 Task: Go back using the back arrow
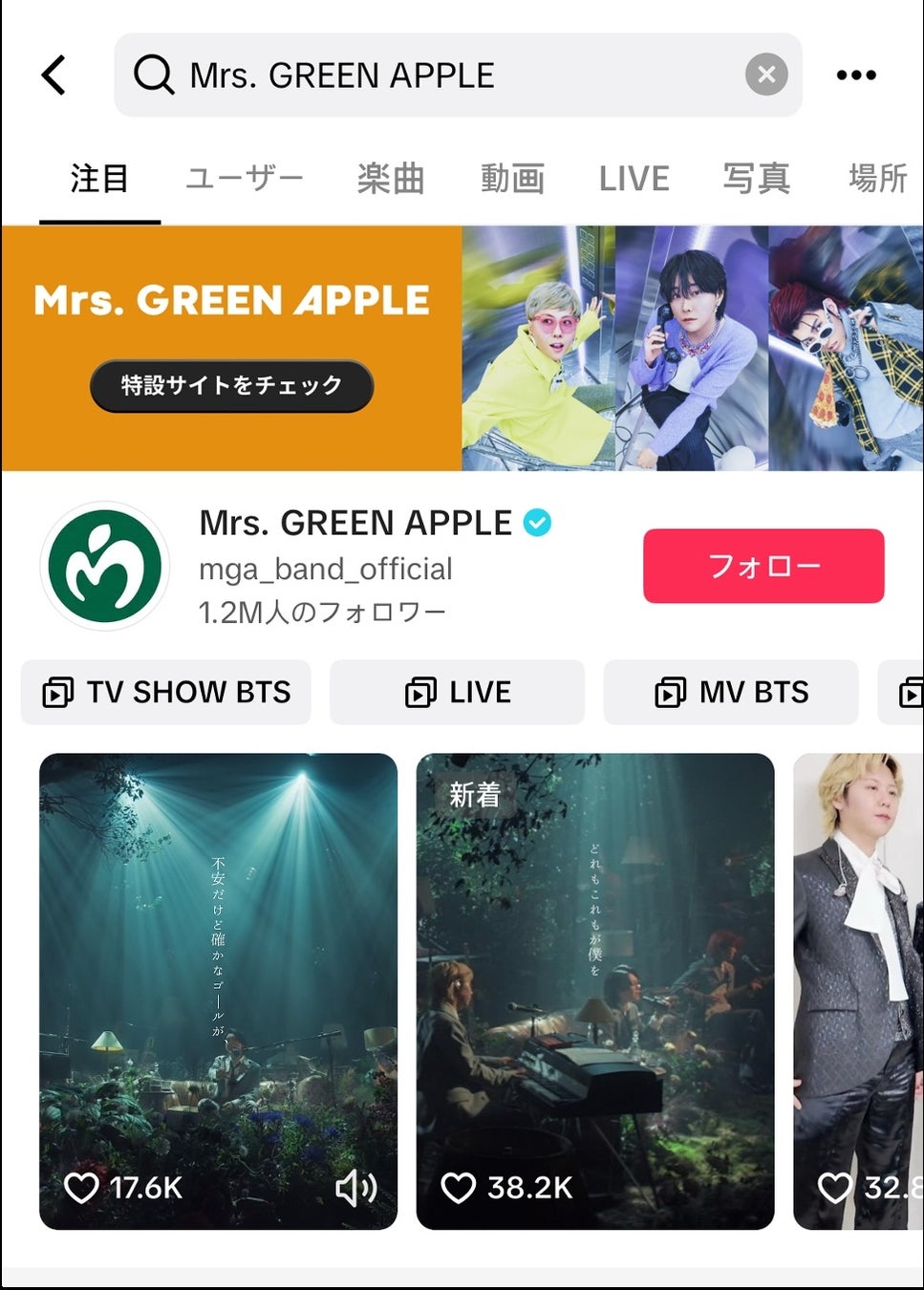tap(54, 75)
